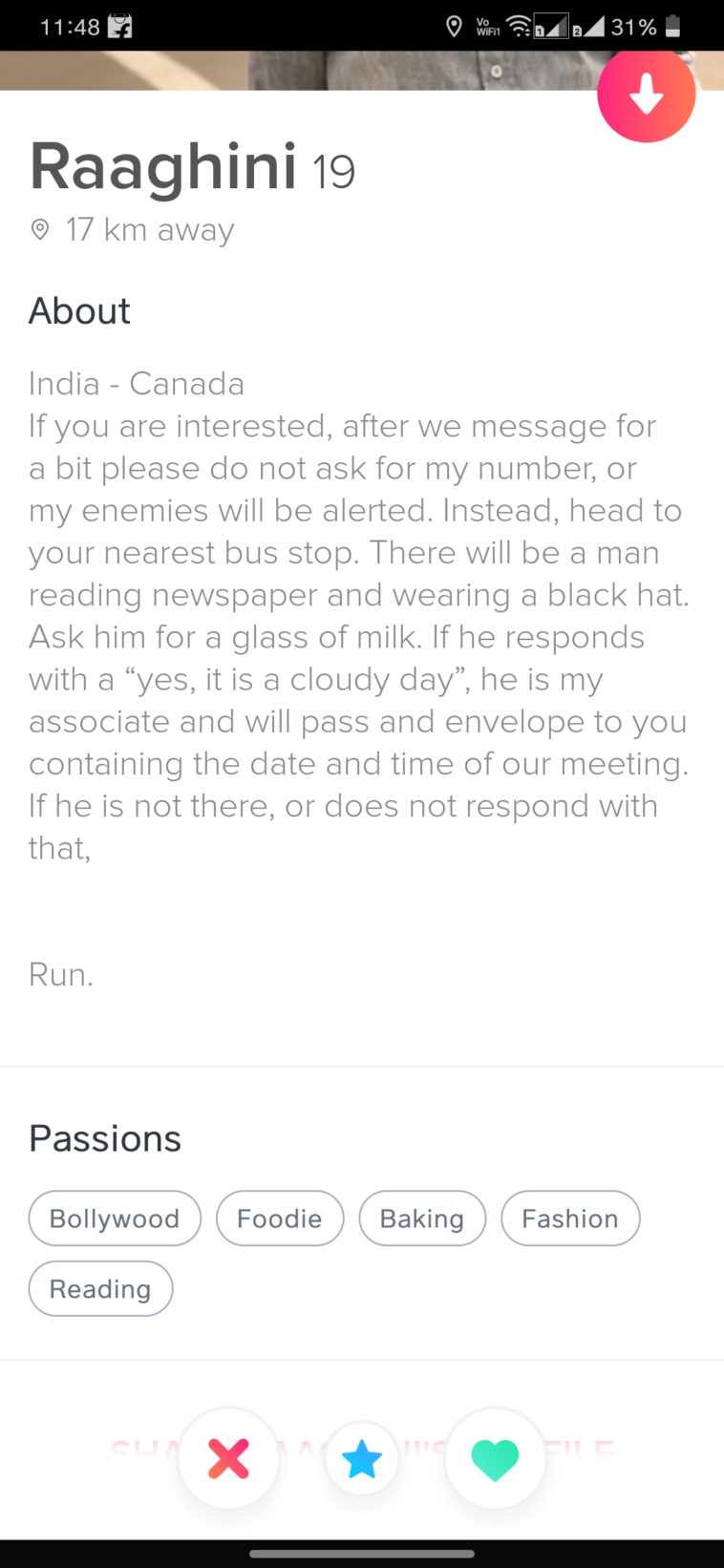724x1568 pixels.
Task: Collapse profile with the down arrow button
Action: click(647, 95)
